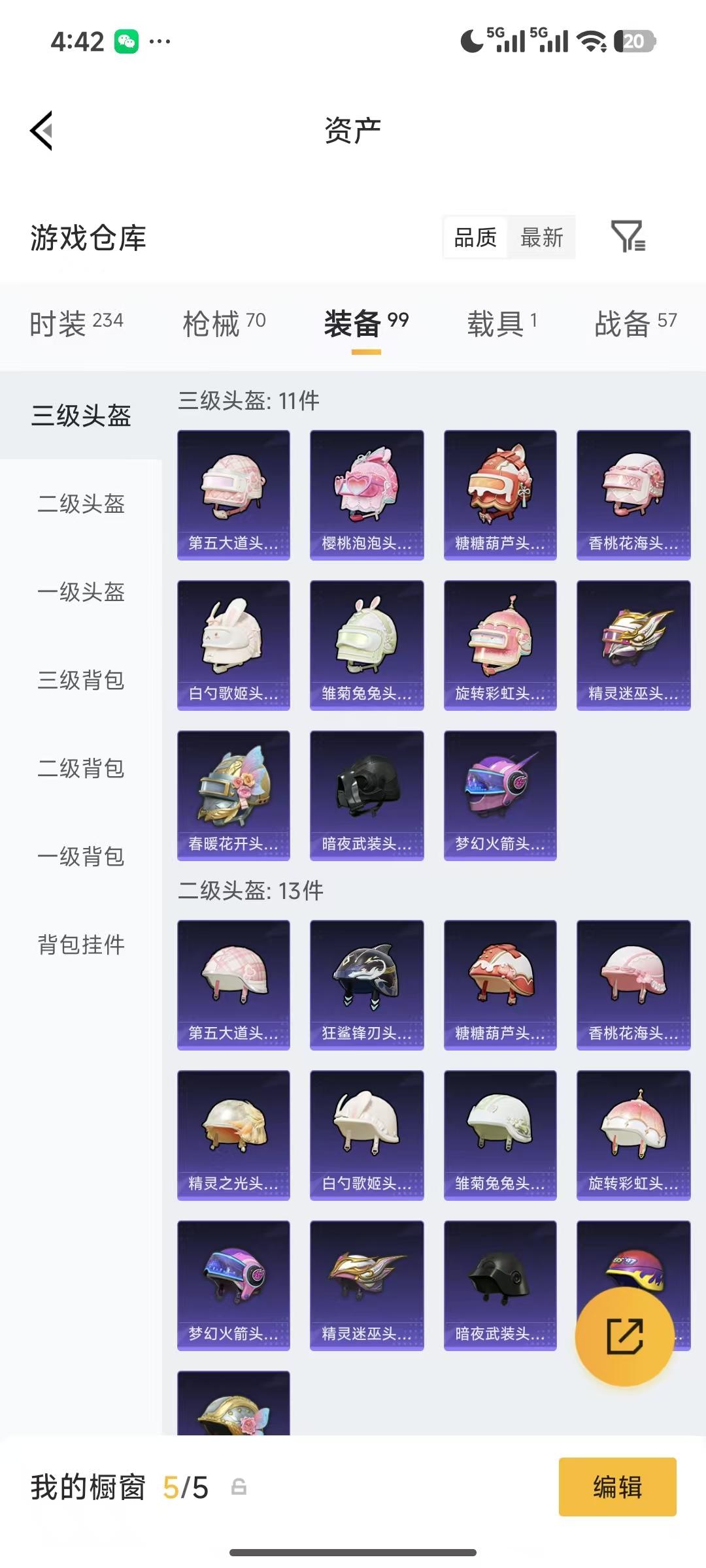Open the 背包挂件 category

[x=81, y=945]
